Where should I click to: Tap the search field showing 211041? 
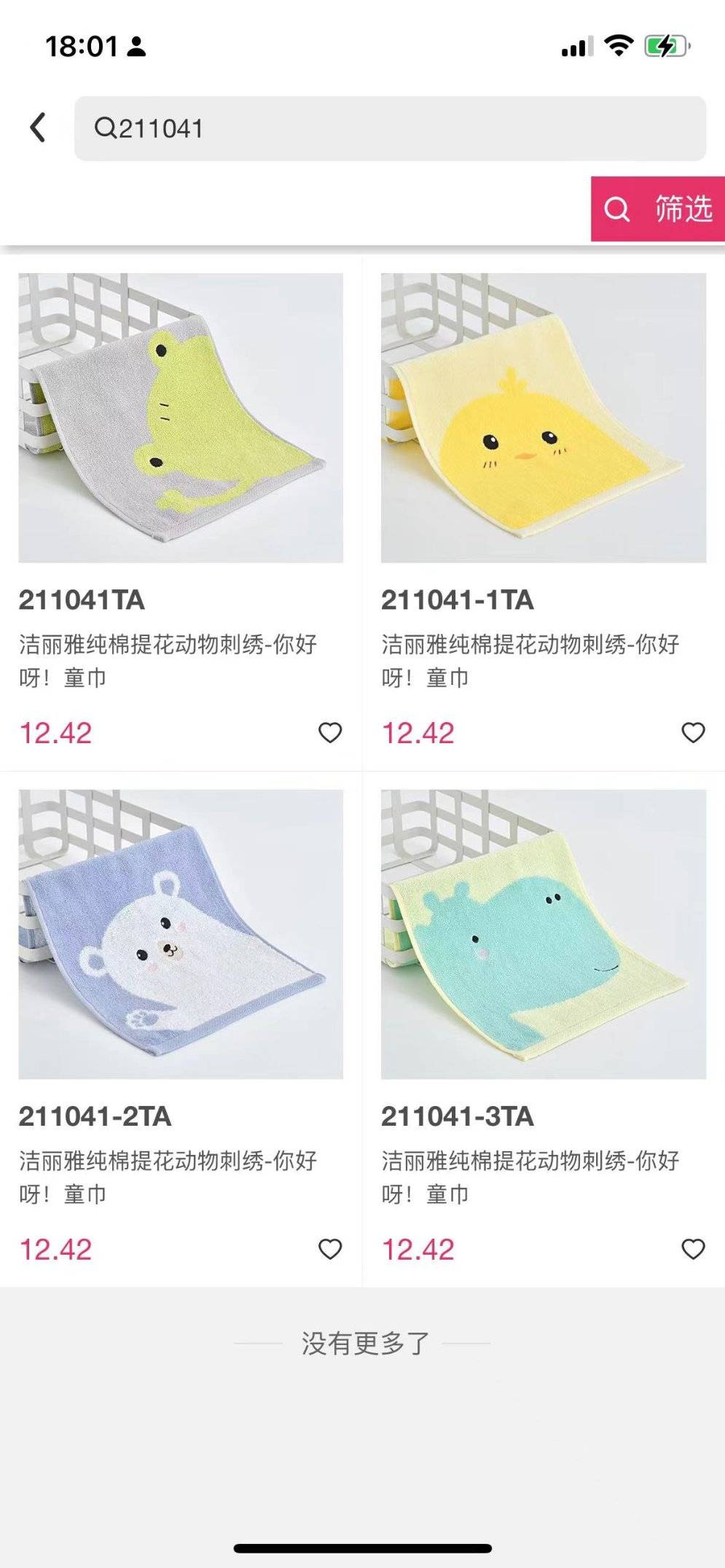(x=390, y=128)
